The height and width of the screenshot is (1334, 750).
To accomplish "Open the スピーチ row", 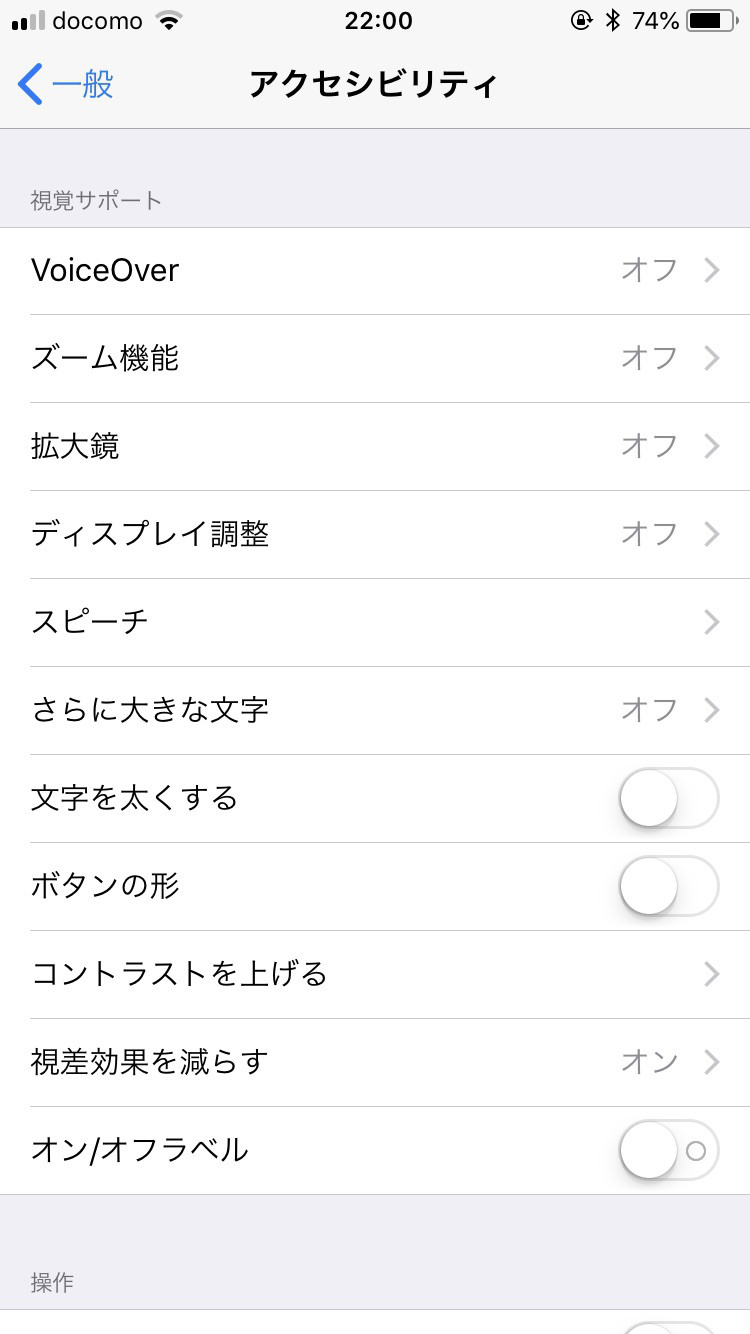I will [375, 622].
